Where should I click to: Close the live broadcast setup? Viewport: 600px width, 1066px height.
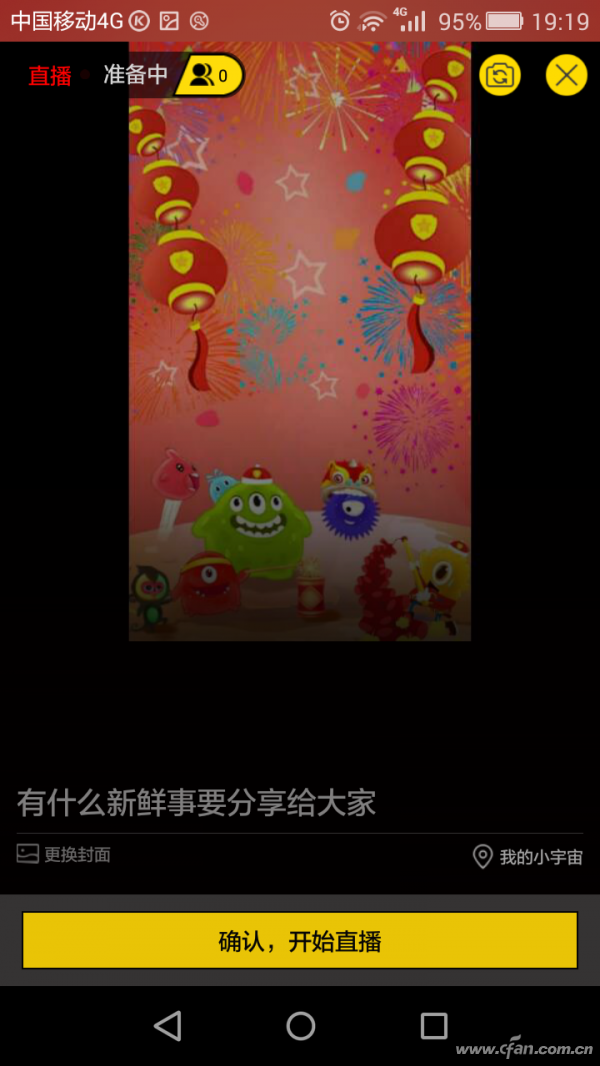coord(566,75)
